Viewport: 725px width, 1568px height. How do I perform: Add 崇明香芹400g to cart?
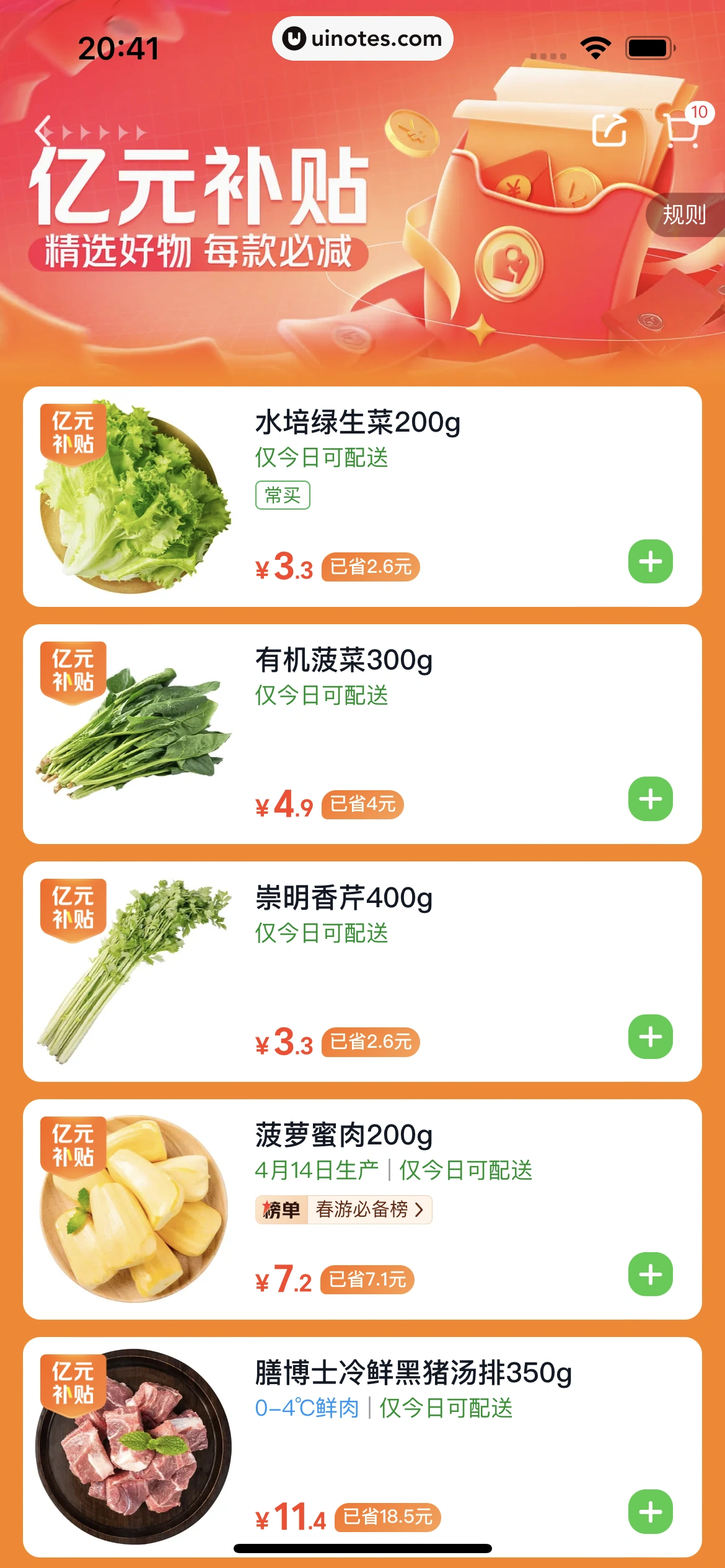[650, 1037]
